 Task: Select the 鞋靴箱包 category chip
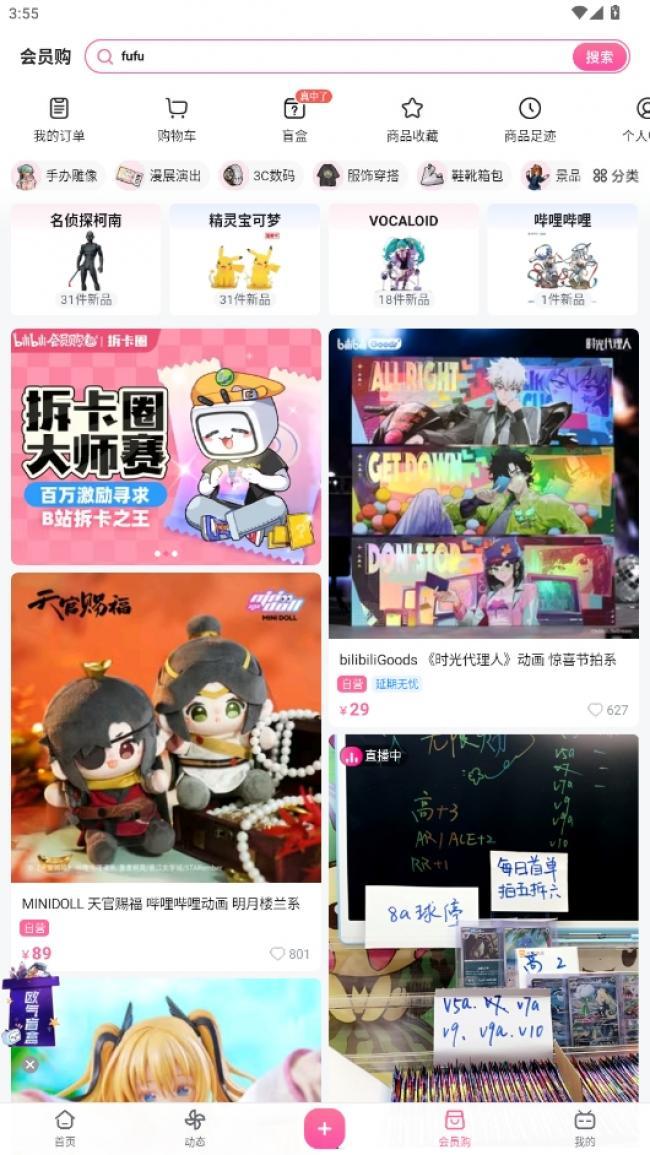pos(464,176)
